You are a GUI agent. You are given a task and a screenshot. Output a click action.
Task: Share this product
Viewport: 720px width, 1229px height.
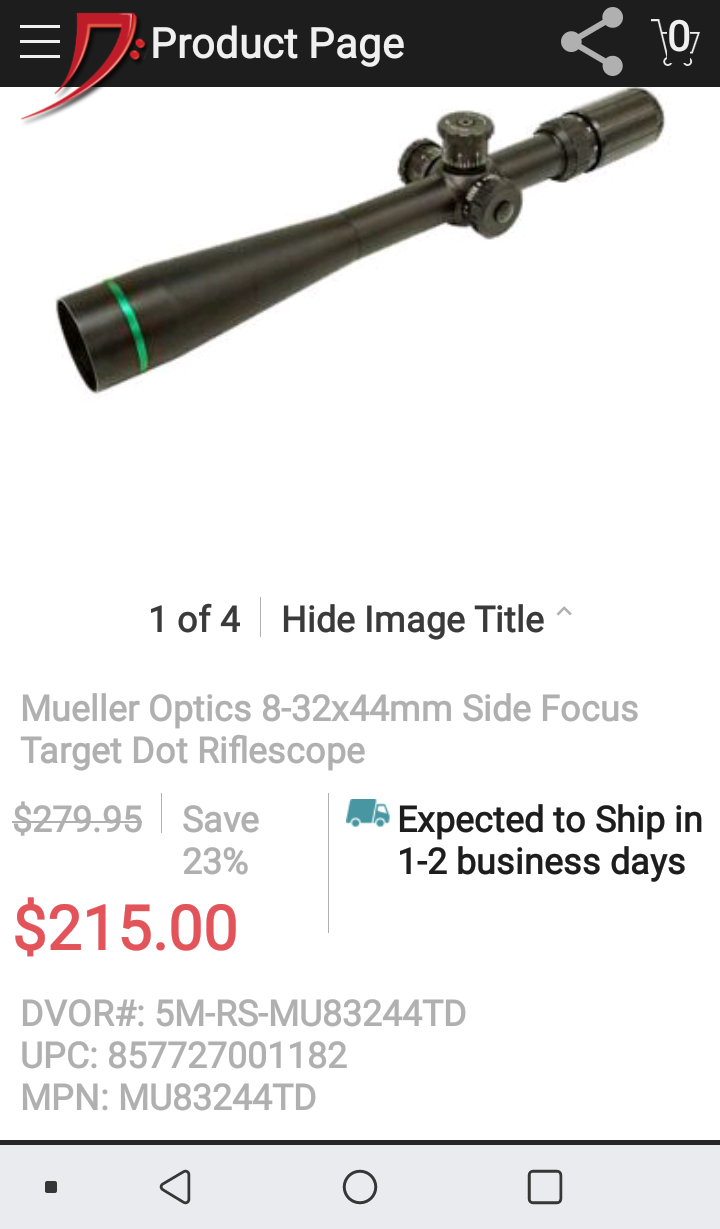coord(592,42)
